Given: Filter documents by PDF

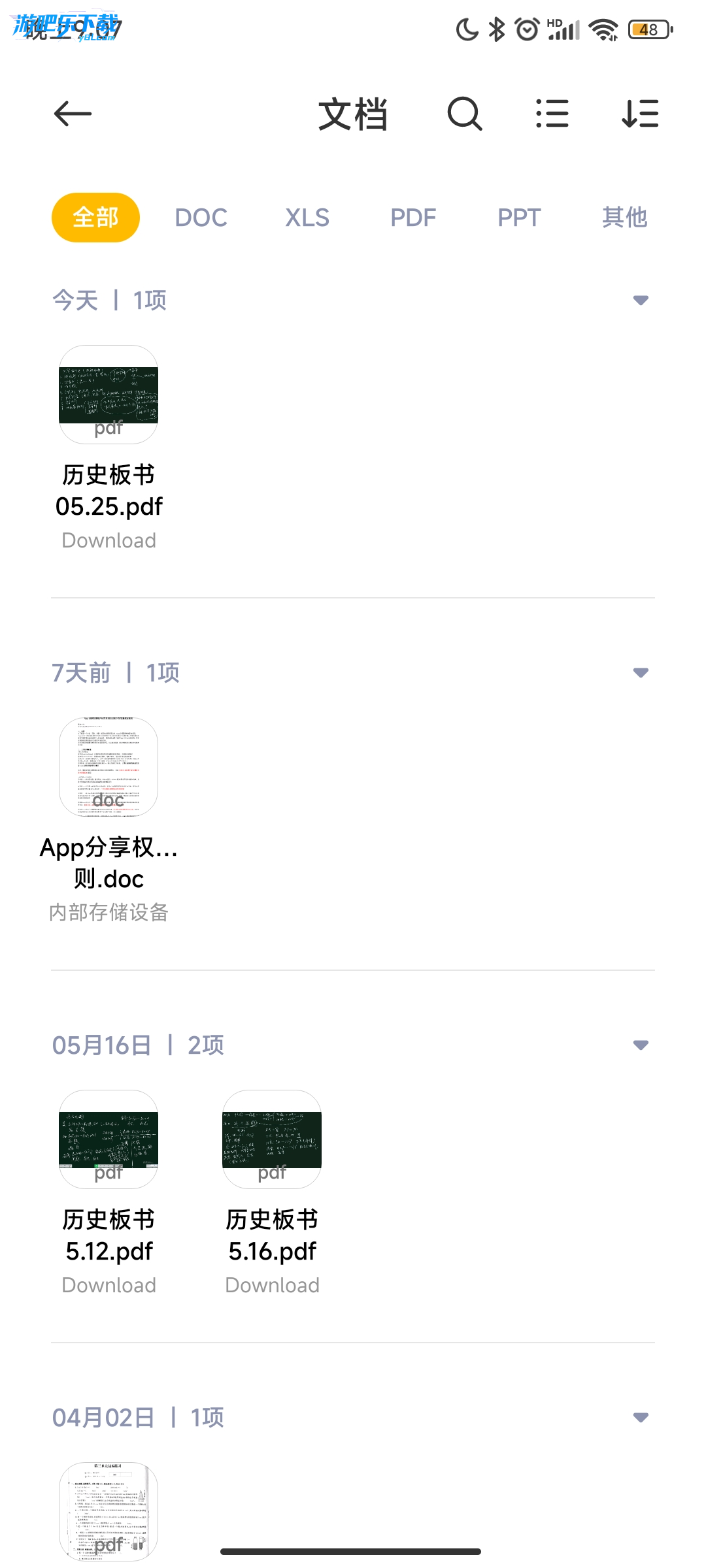Looking at the screenshot, I should pos(412,218).
